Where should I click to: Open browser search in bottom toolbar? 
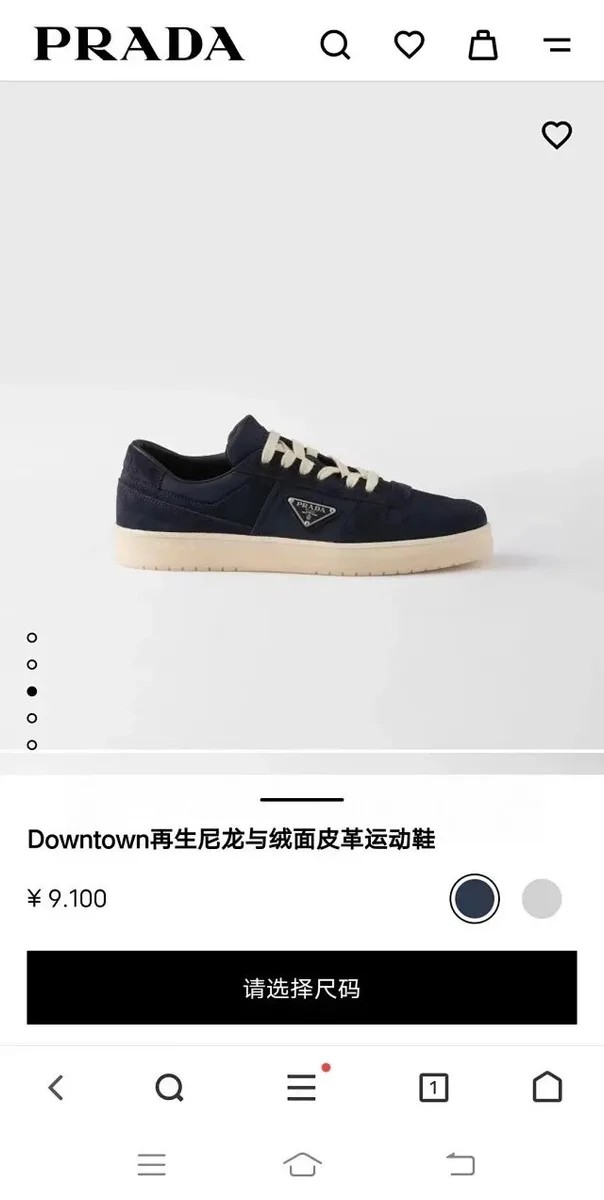pyautogui.click(x=170, y=1087)
